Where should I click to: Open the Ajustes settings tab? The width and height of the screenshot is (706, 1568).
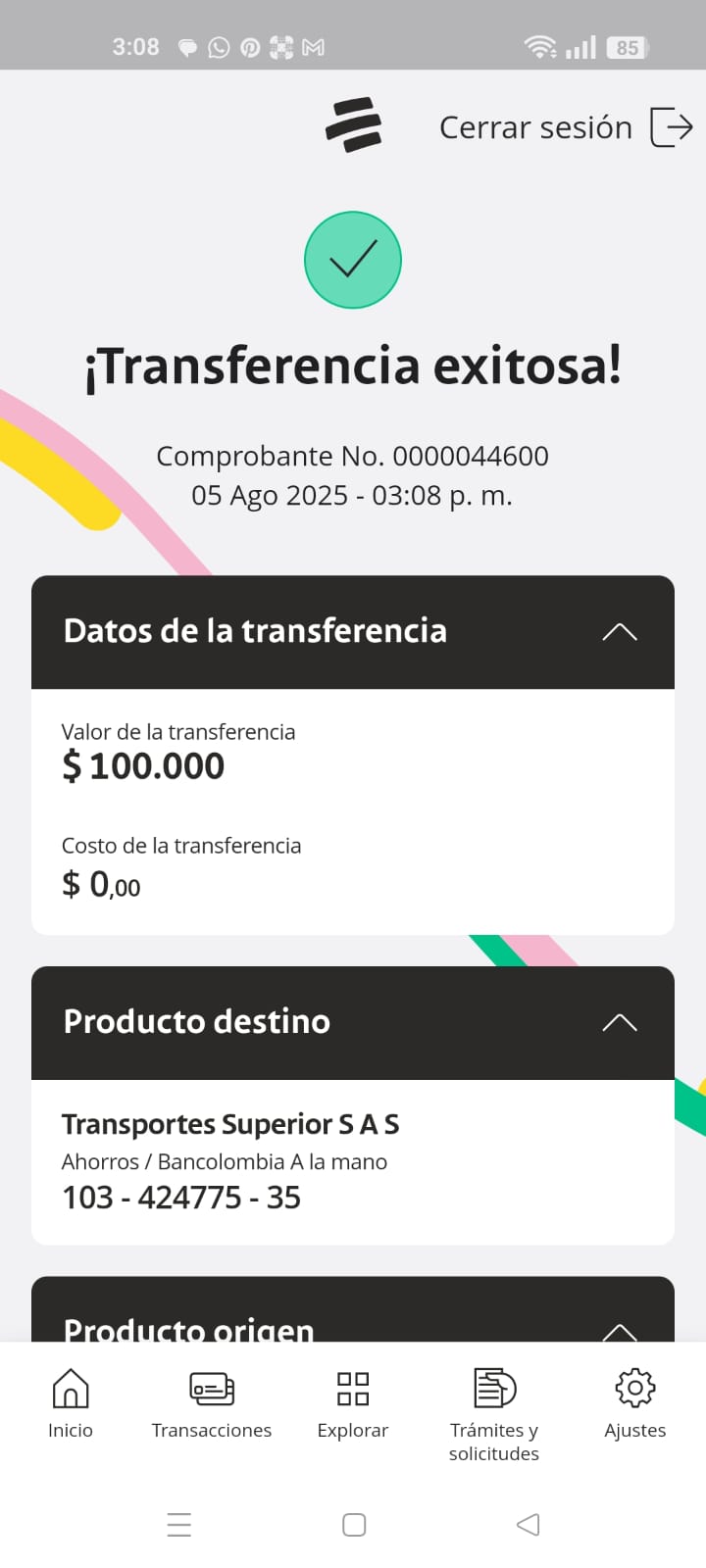[635, 1403]
